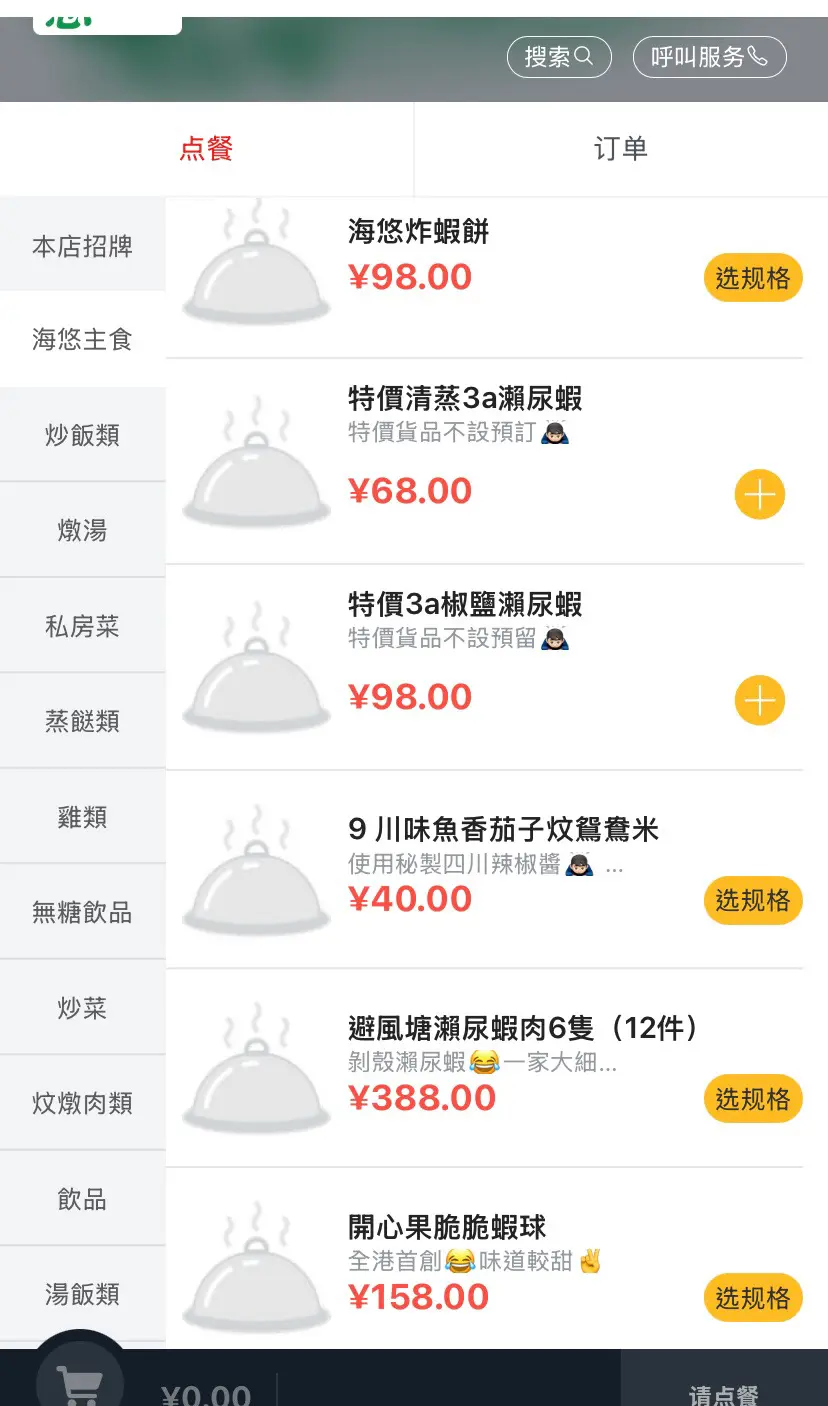Open the 炒菜 category
Image resolution: width=828 pixels, height=1406 pixels.
coord(82,1008)
